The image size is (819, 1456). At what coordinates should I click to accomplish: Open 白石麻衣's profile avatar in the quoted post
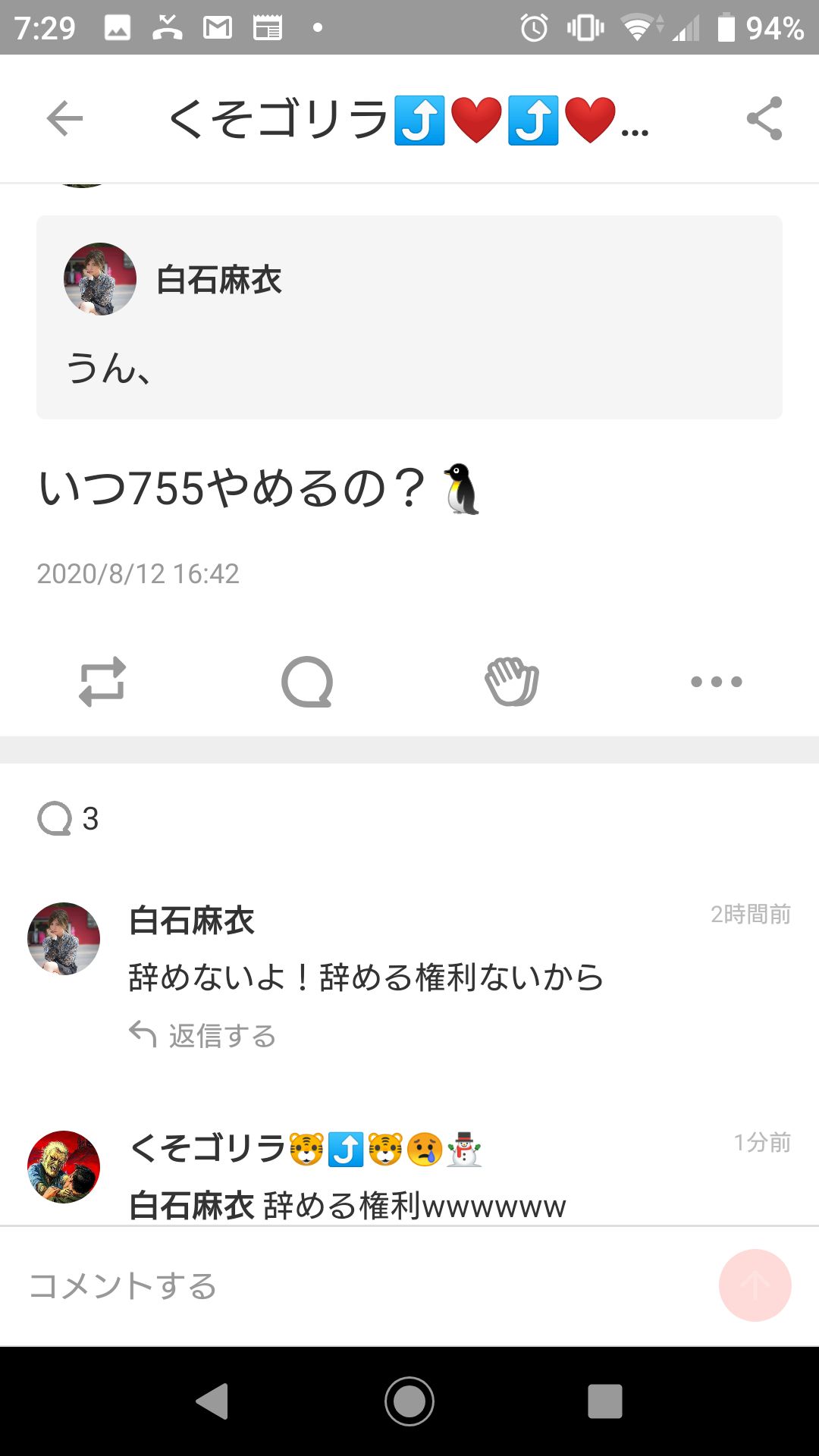(x=99, y=279)
